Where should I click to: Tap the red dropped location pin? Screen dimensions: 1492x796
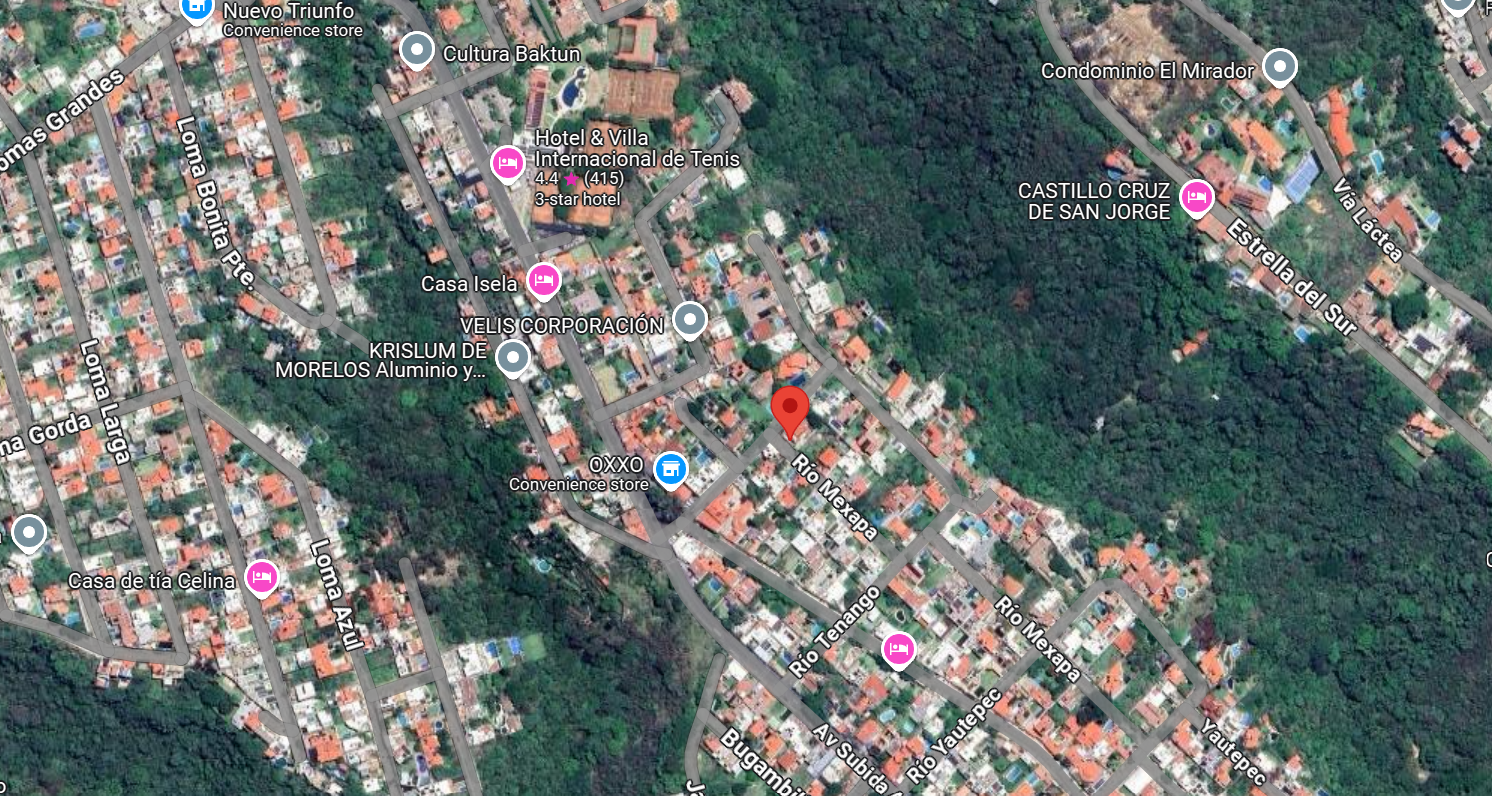(790, 408)
